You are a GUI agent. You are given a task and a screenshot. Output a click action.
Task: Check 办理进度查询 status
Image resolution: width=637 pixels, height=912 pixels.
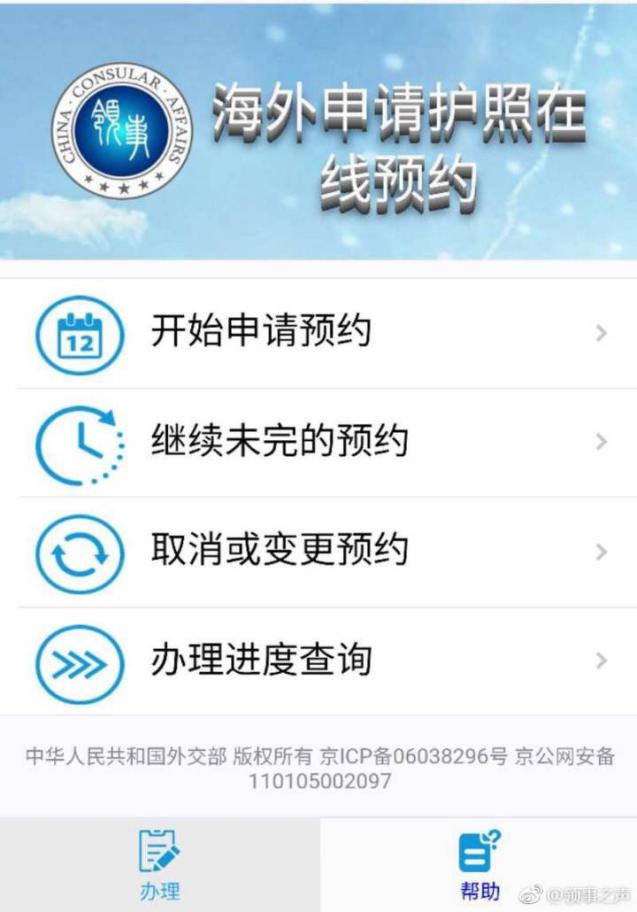point(320,661)
